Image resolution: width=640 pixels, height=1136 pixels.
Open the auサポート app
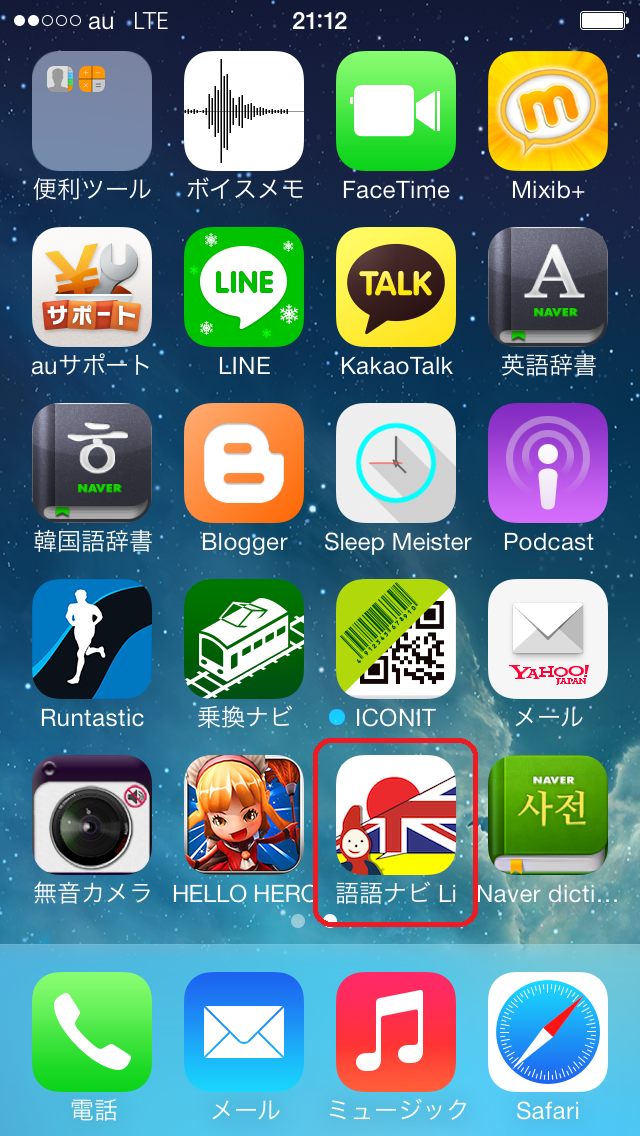92,287
